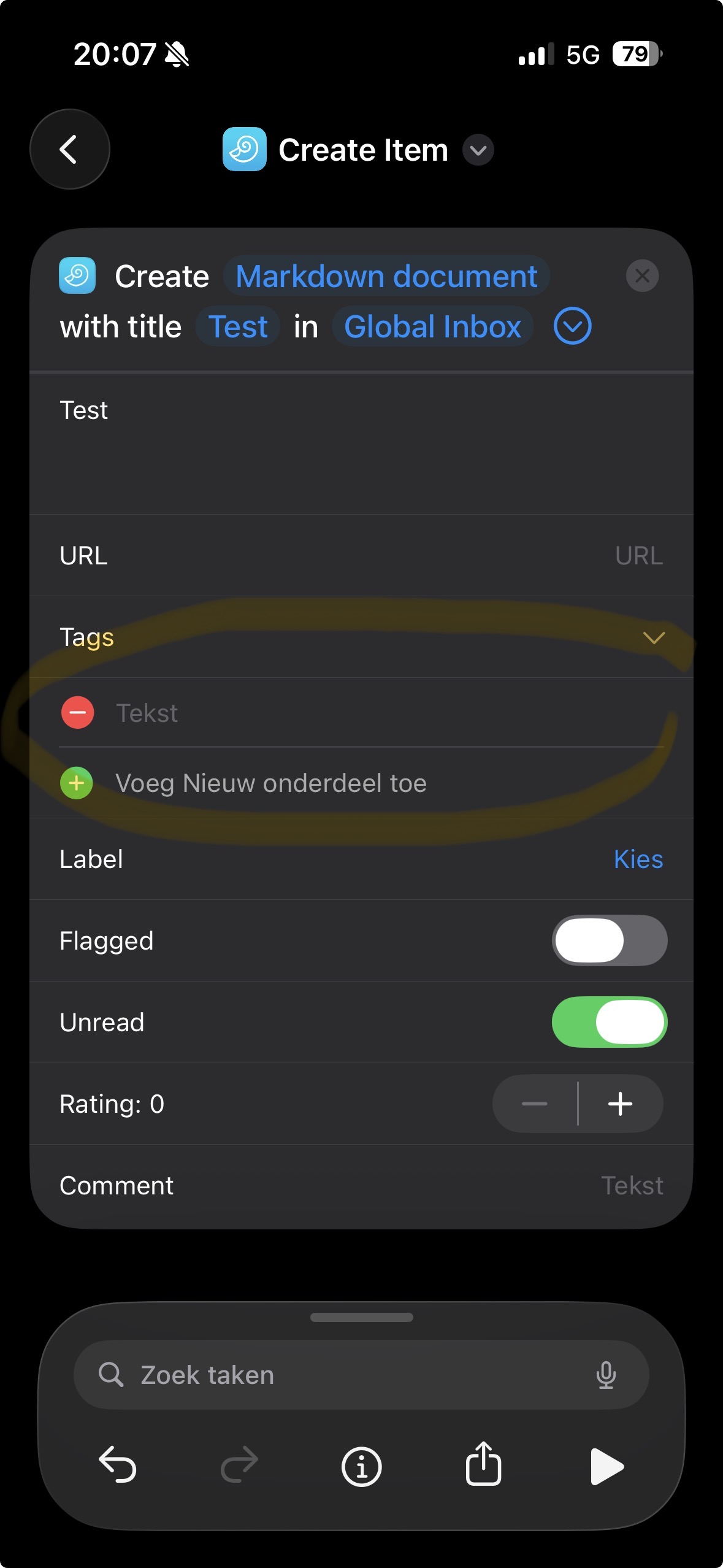This screenshot has width=723, height=1568.
Task: Tap the Tekst tag field
Action: (x=368, y=713)
